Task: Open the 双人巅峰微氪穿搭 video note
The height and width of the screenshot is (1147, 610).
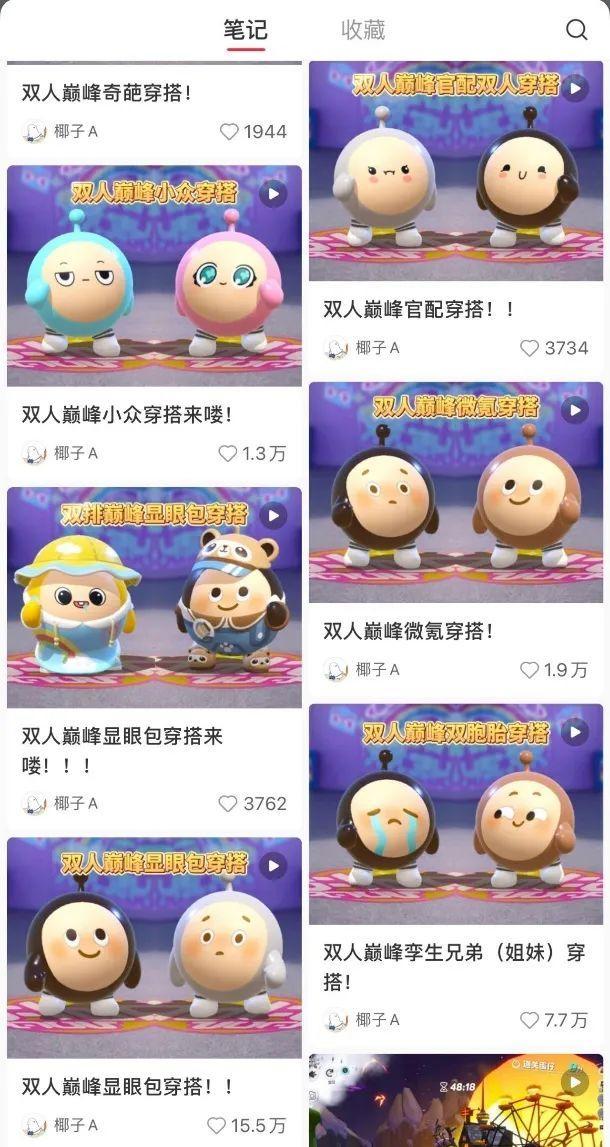Action: pyautogui.click(x=456, y=492)
